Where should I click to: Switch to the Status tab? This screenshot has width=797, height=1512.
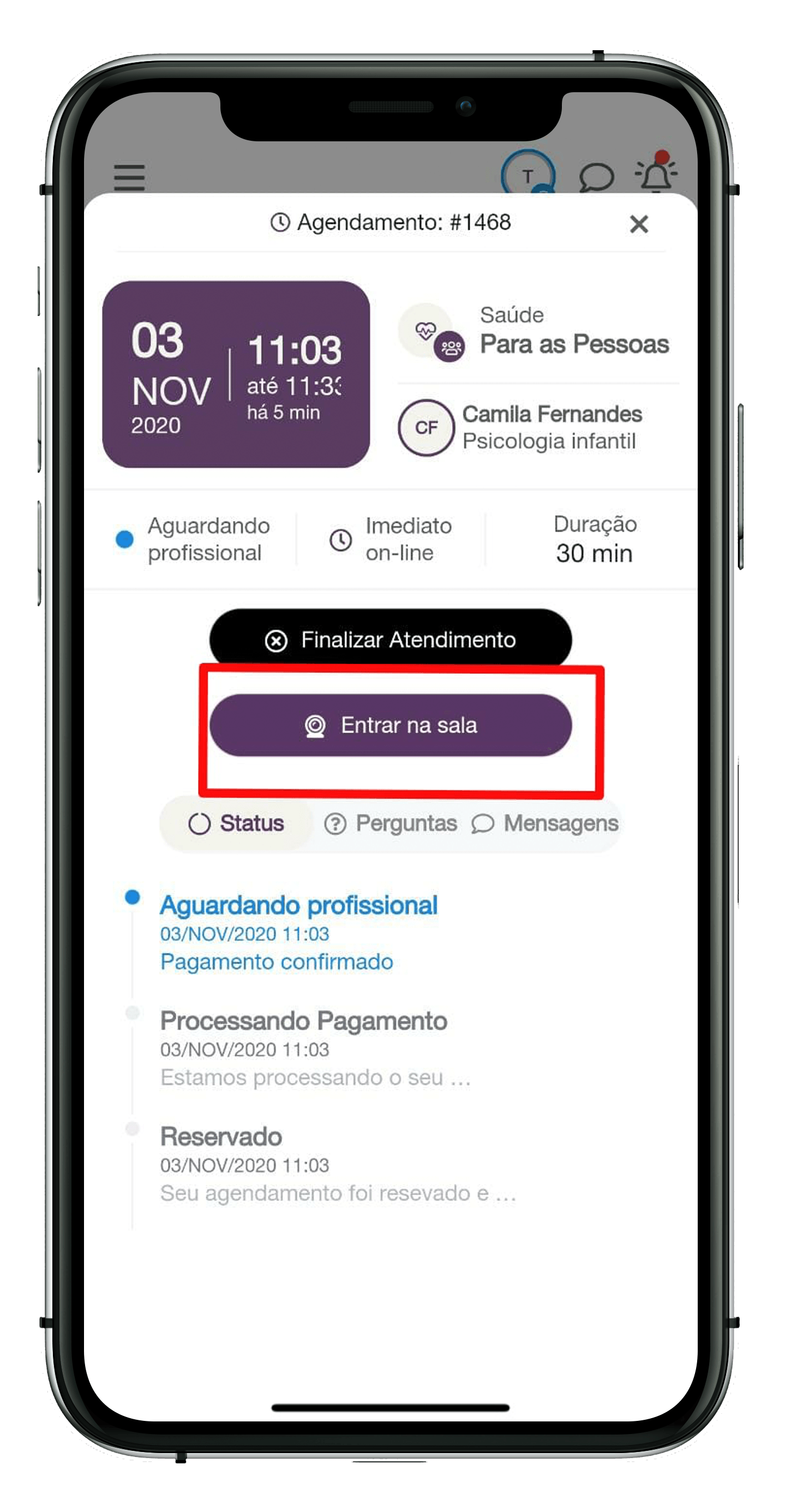pos(237,823)
